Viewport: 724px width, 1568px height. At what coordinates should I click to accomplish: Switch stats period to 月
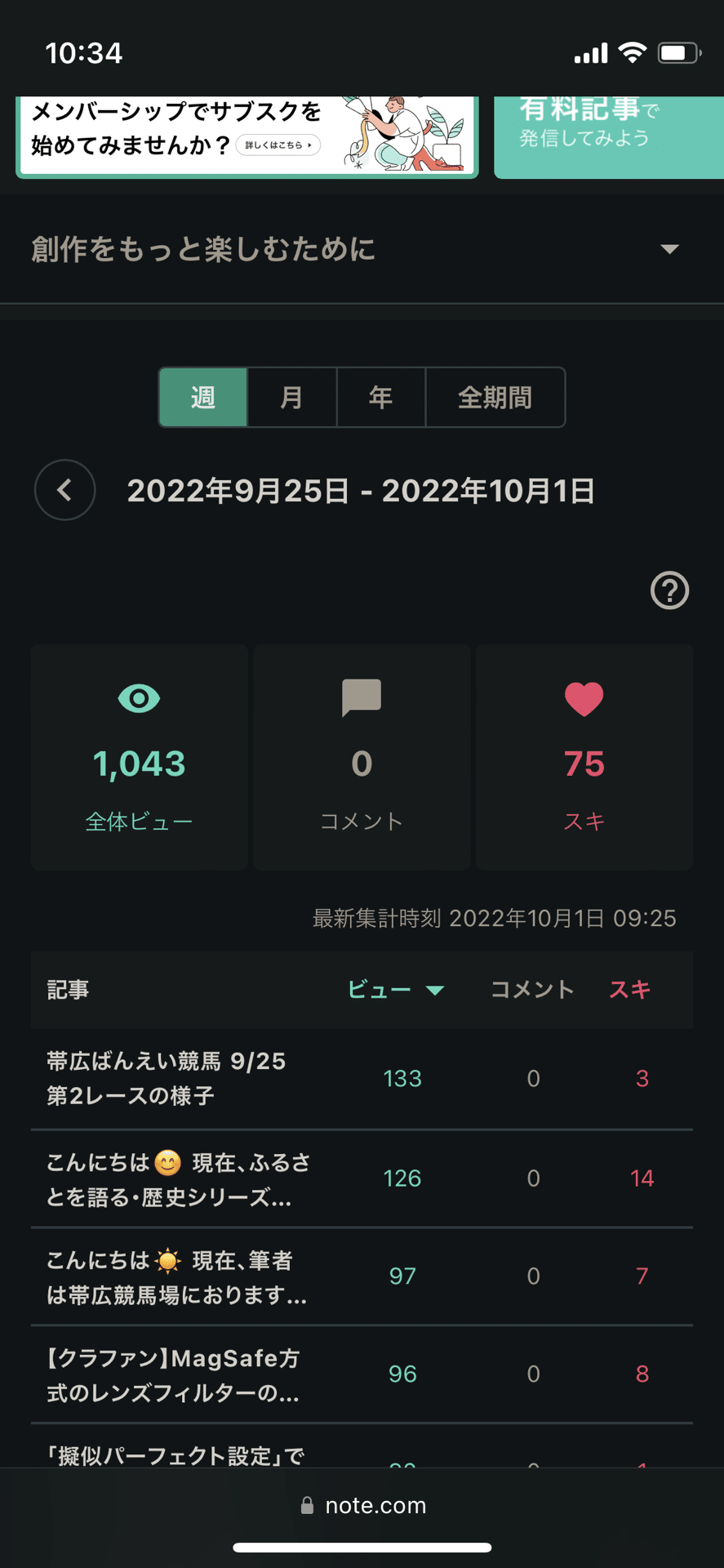(x=291, y=398)
